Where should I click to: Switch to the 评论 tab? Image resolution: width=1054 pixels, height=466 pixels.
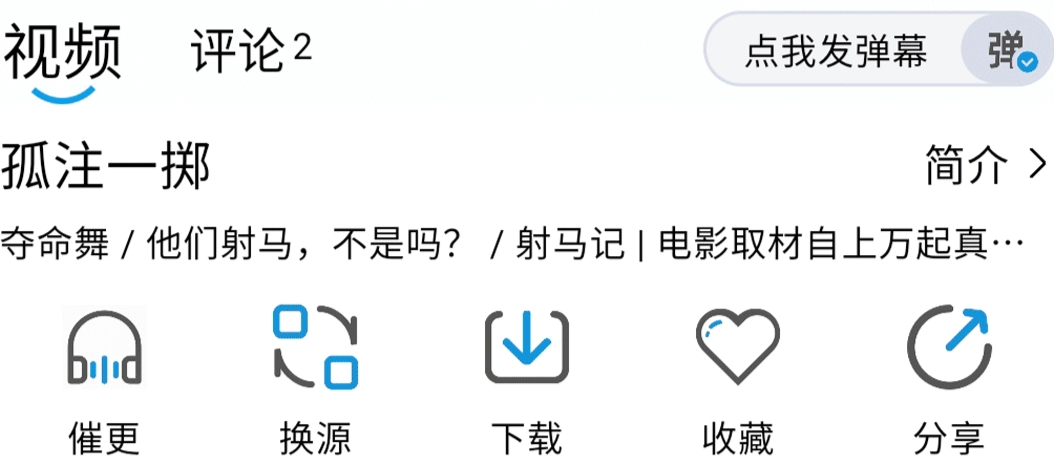(x=251, y=50)
